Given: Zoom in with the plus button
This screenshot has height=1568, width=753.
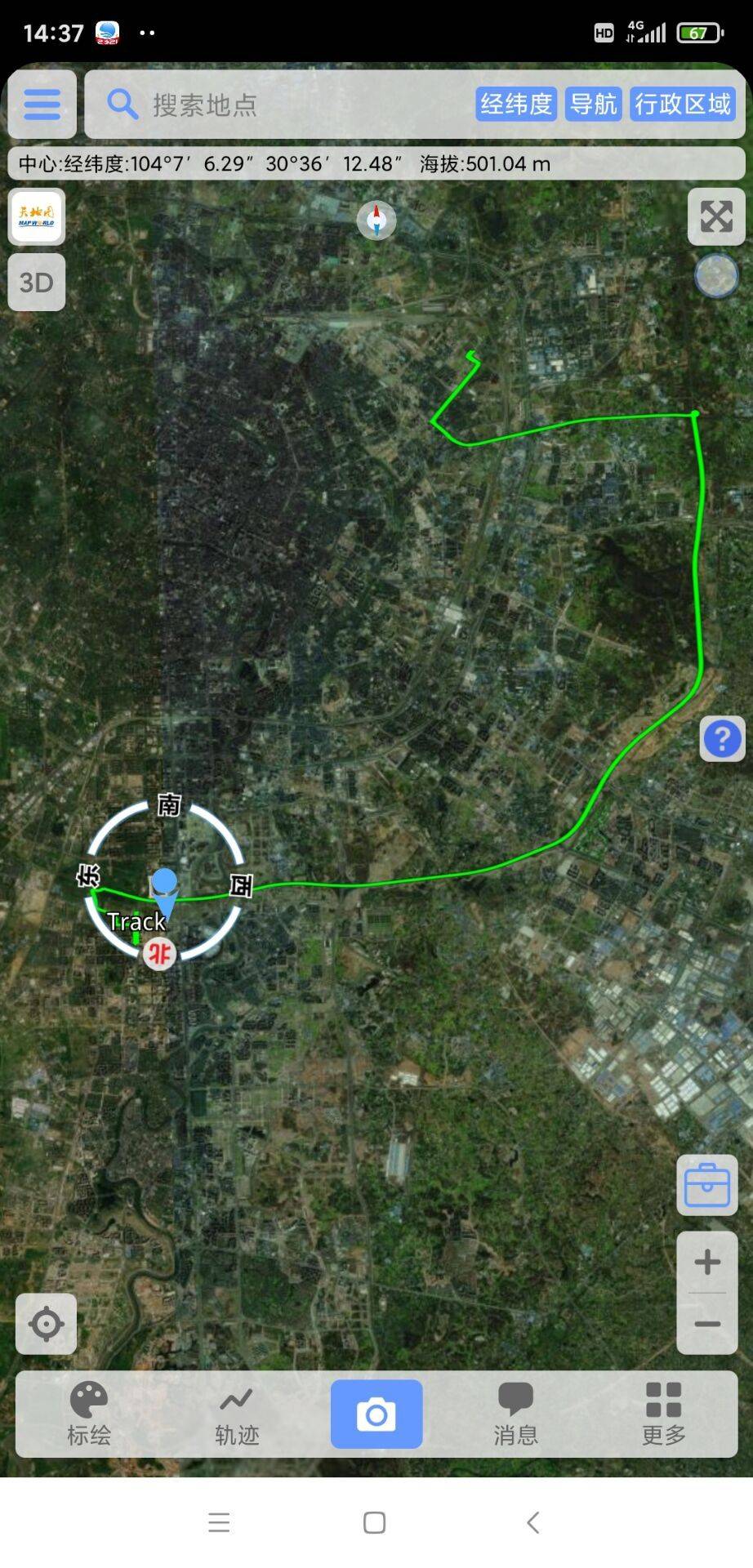Looking at the screenshot, I should coord(707,1263).
